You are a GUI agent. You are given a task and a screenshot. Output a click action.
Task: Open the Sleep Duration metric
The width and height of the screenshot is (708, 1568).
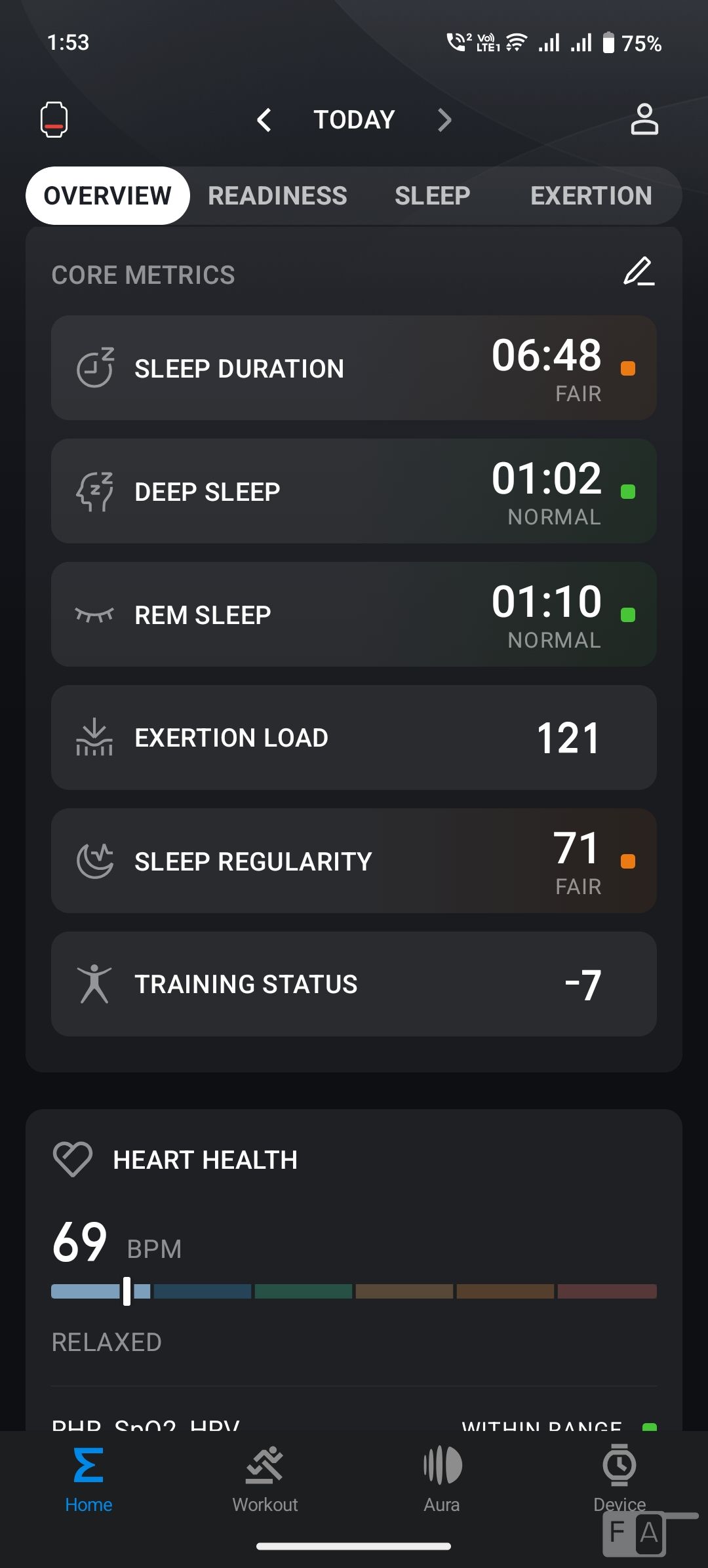click(x=354, y=368)
